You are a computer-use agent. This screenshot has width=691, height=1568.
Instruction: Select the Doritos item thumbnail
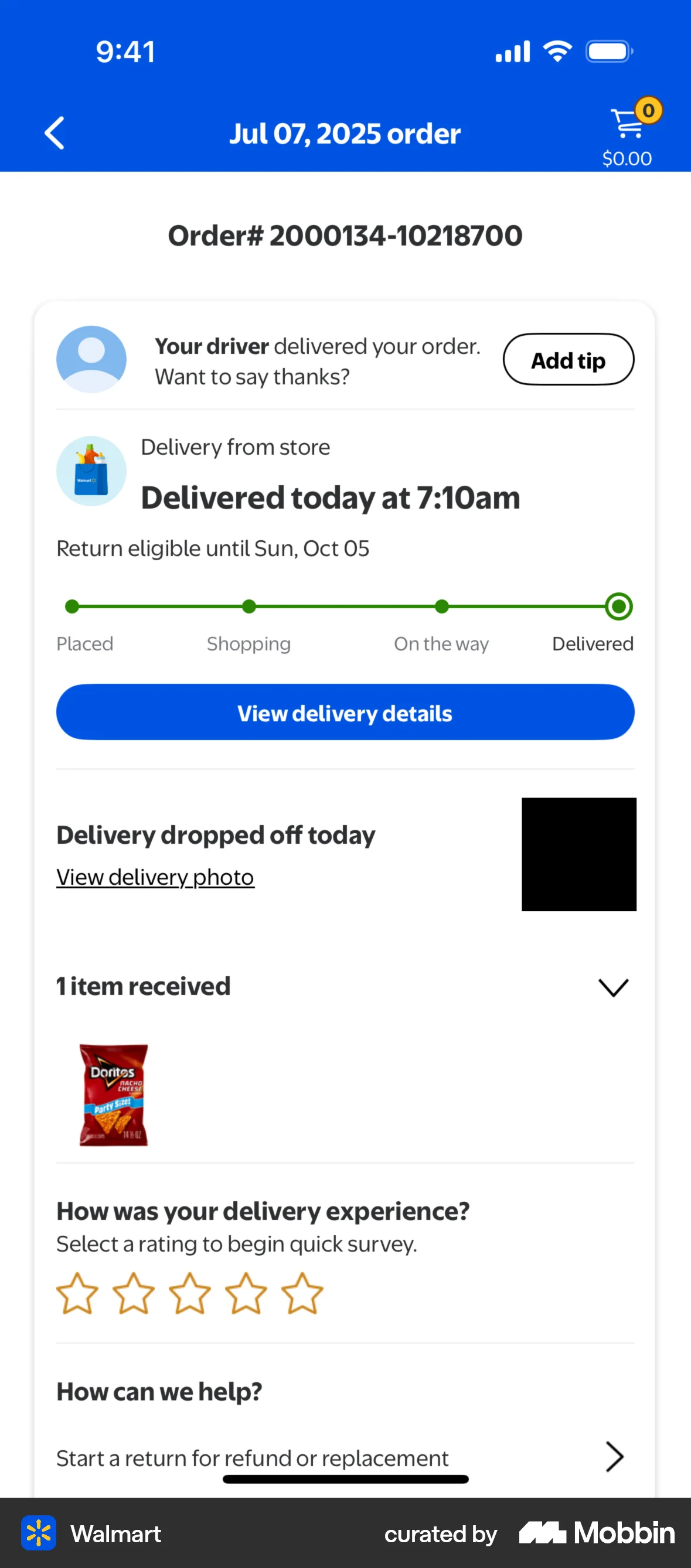113,1094
